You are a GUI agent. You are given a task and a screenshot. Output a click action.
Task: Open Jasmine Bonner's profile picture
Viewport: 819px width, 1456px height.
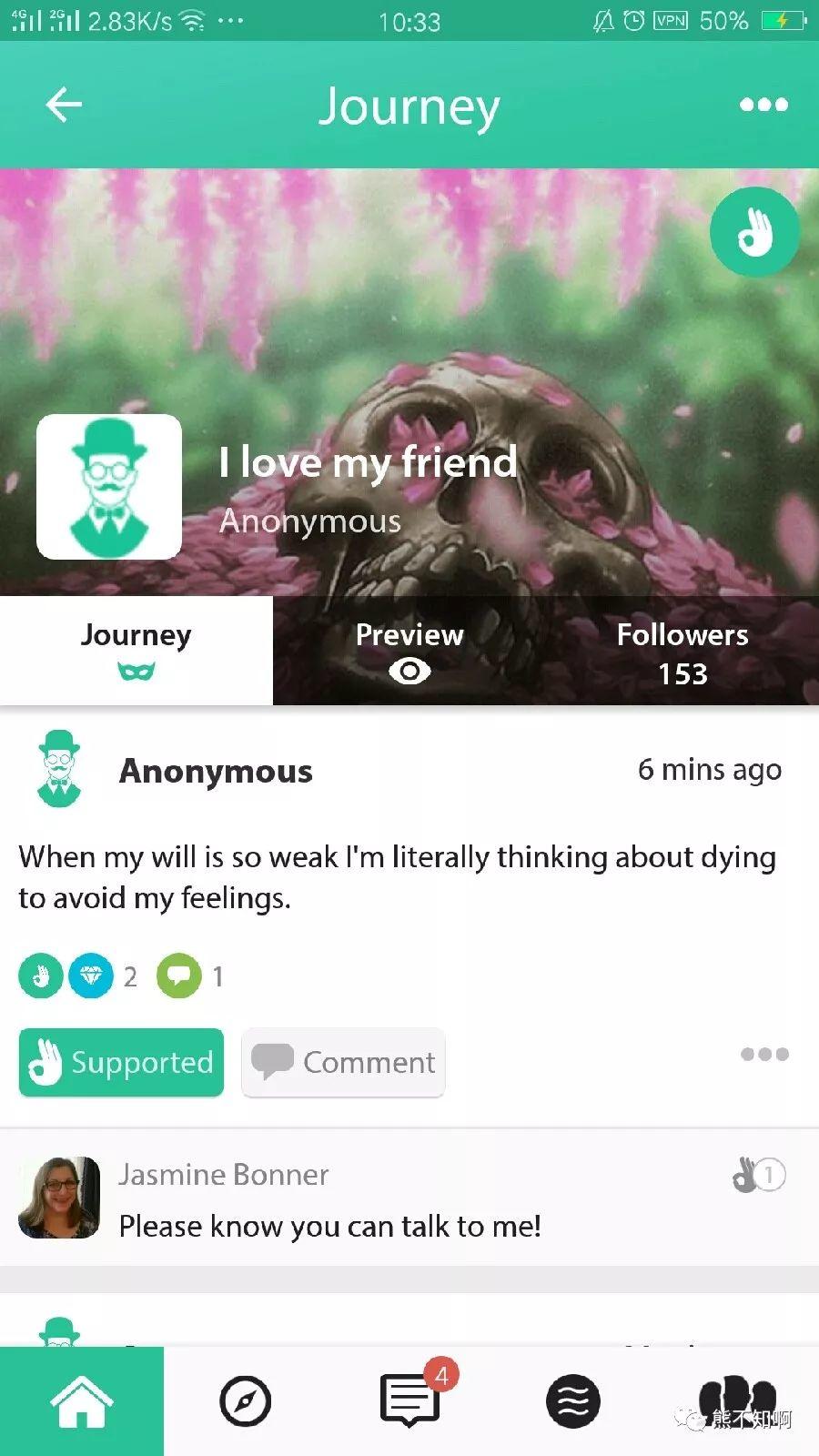[x=59, y=1198]
